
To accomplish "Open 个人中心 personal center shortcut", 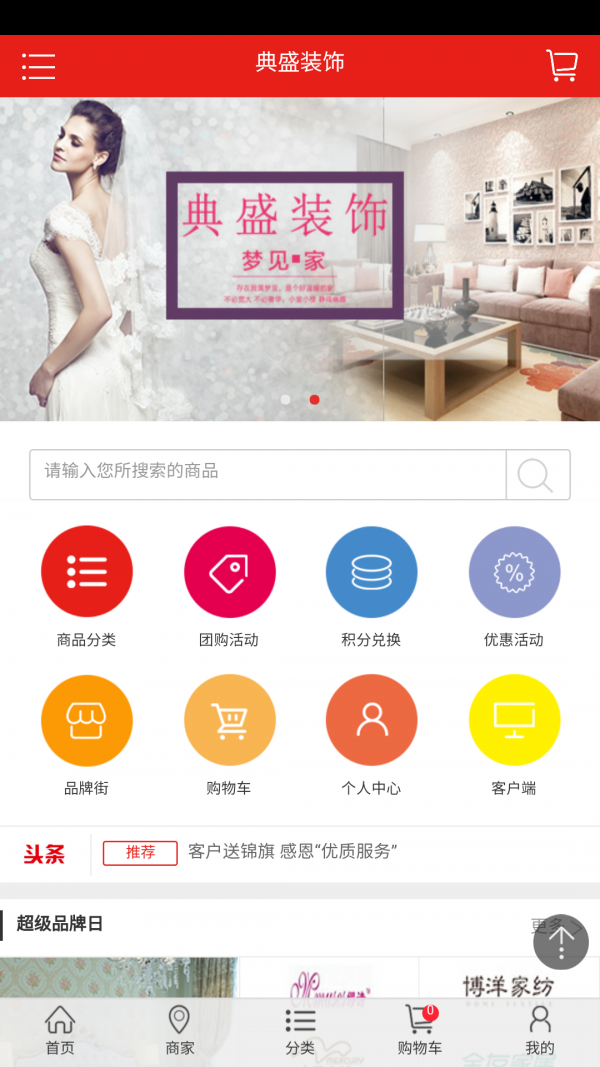I will click(x=371, y=720).
